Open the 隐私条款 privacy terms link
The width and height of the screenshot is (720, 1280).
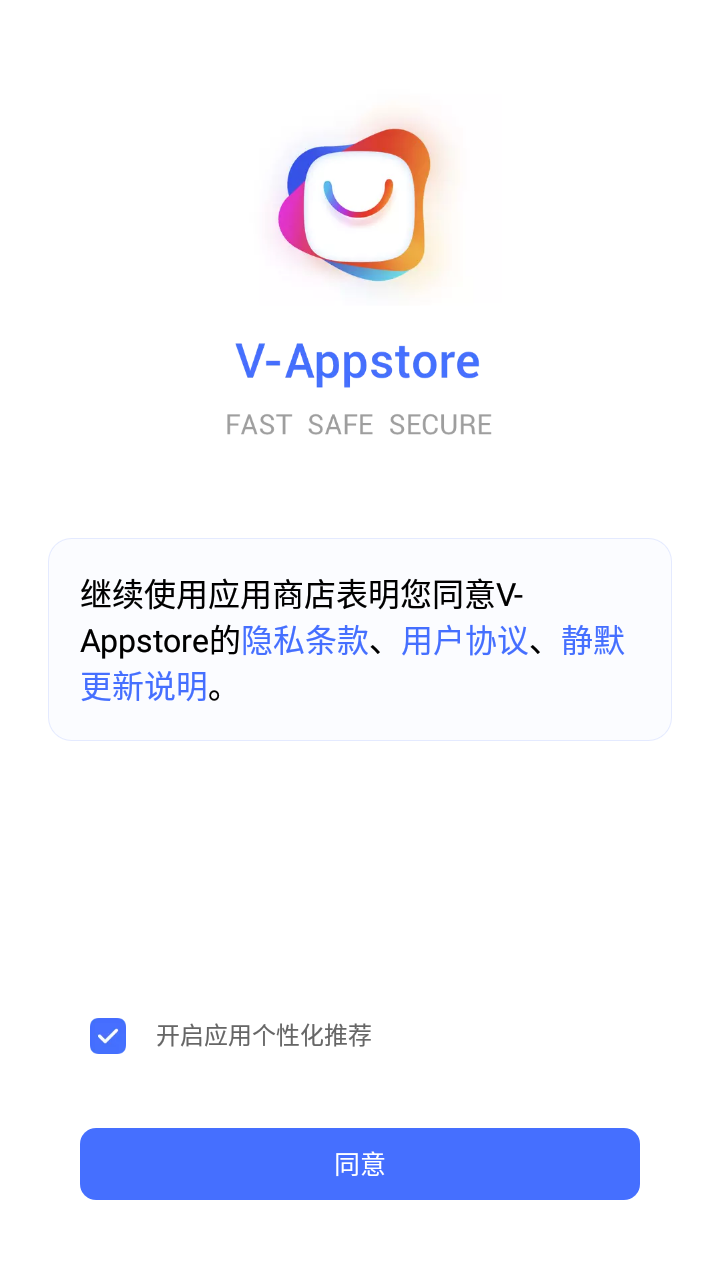305,641
